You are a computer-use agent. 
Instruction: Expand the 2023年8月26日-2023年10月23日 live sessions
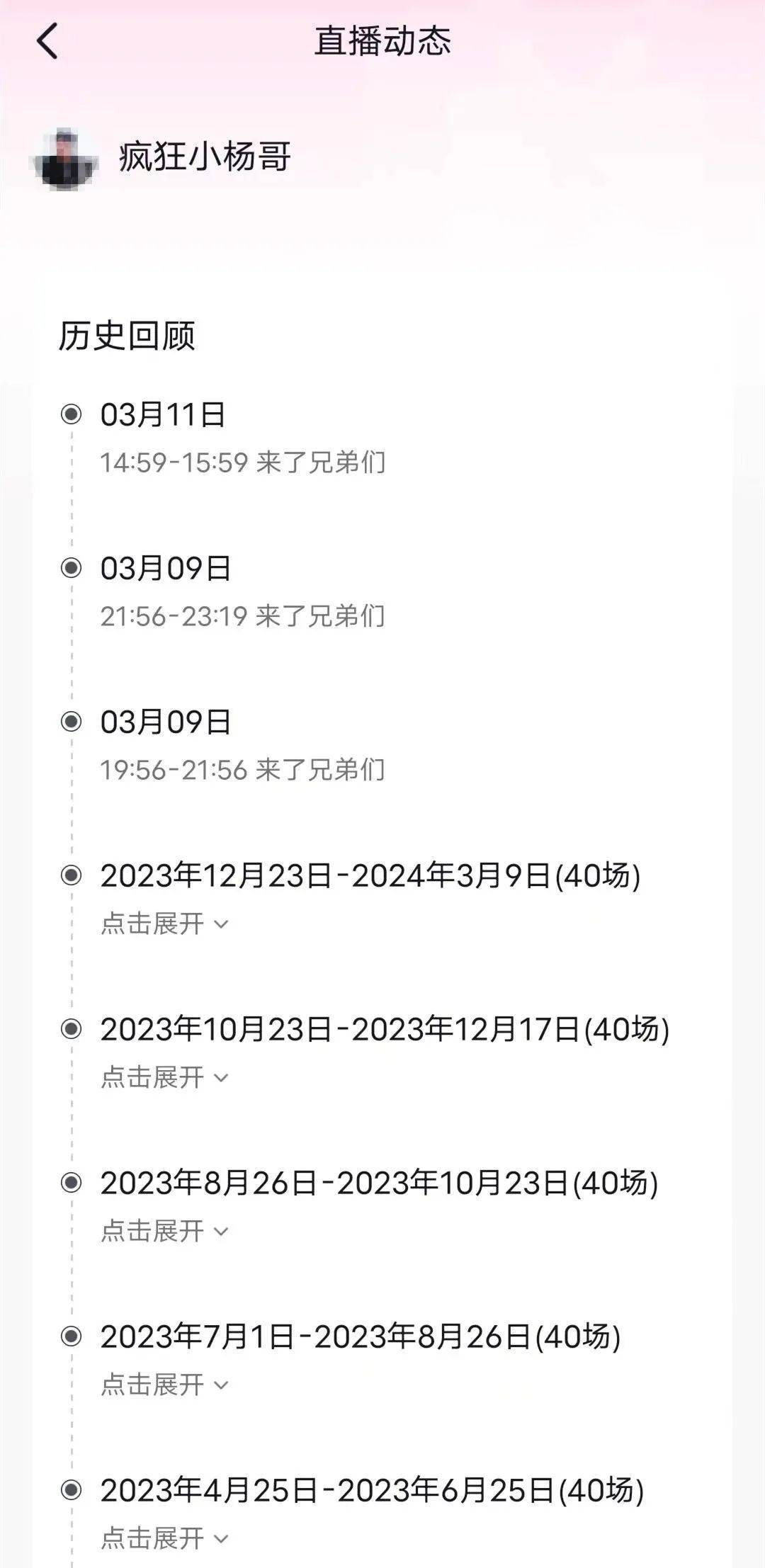click(164, 1231)
